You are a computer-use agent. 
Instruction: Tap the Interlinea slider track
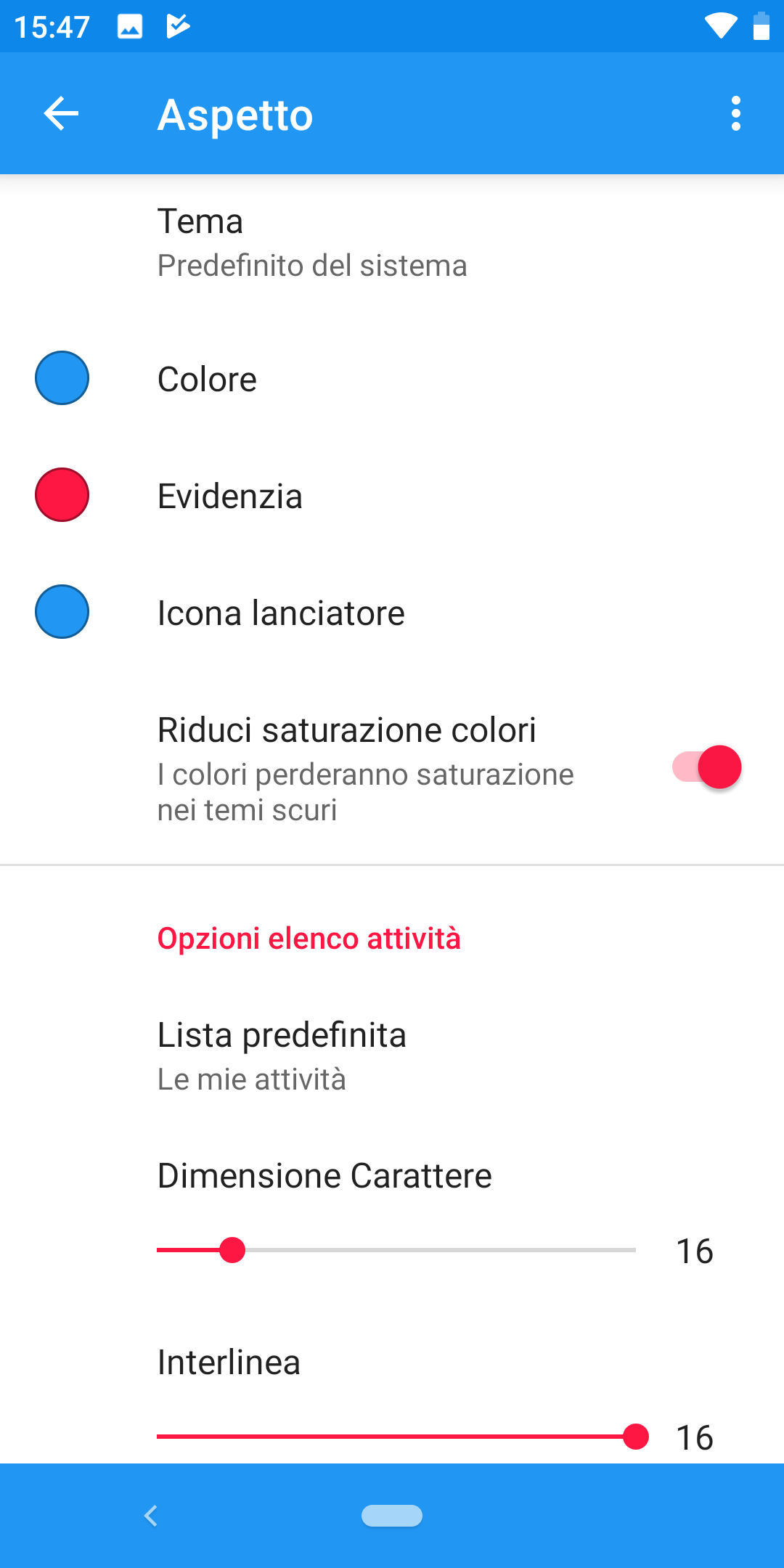396,1437
